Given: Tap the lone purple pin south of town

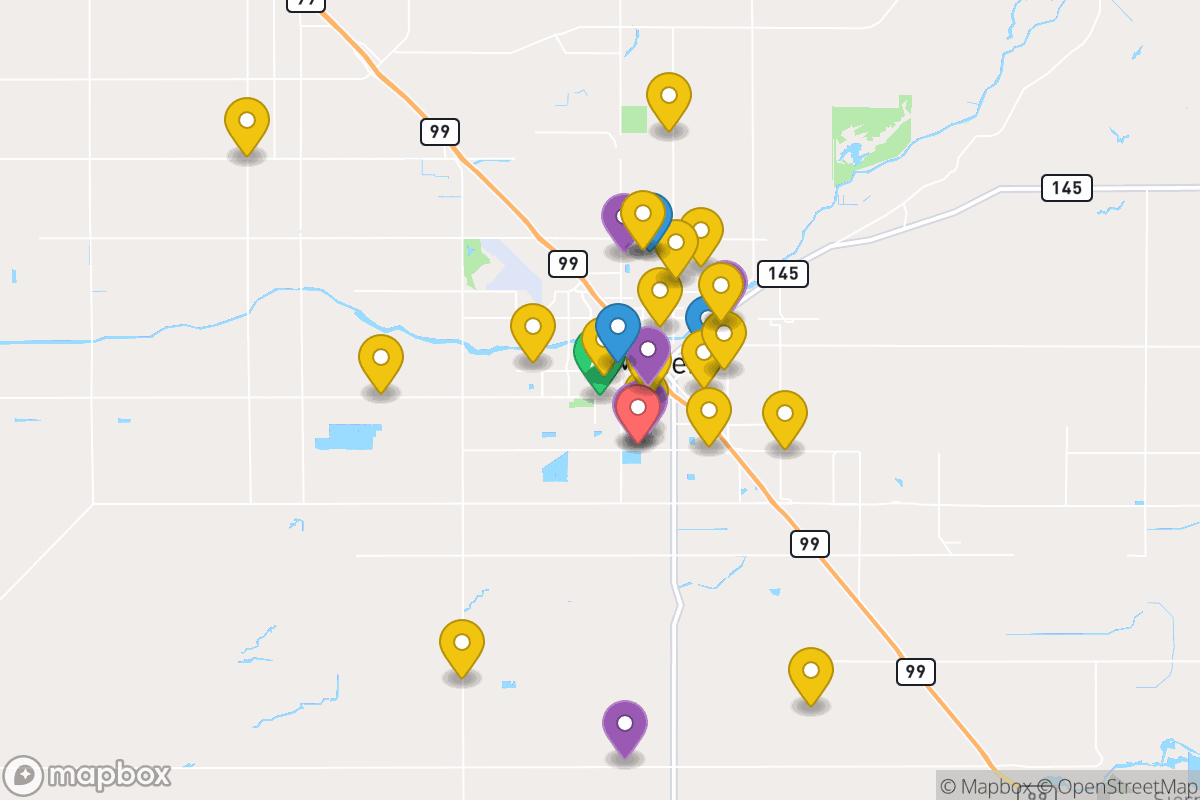Looking at the screenshot, I should point(625,725).
